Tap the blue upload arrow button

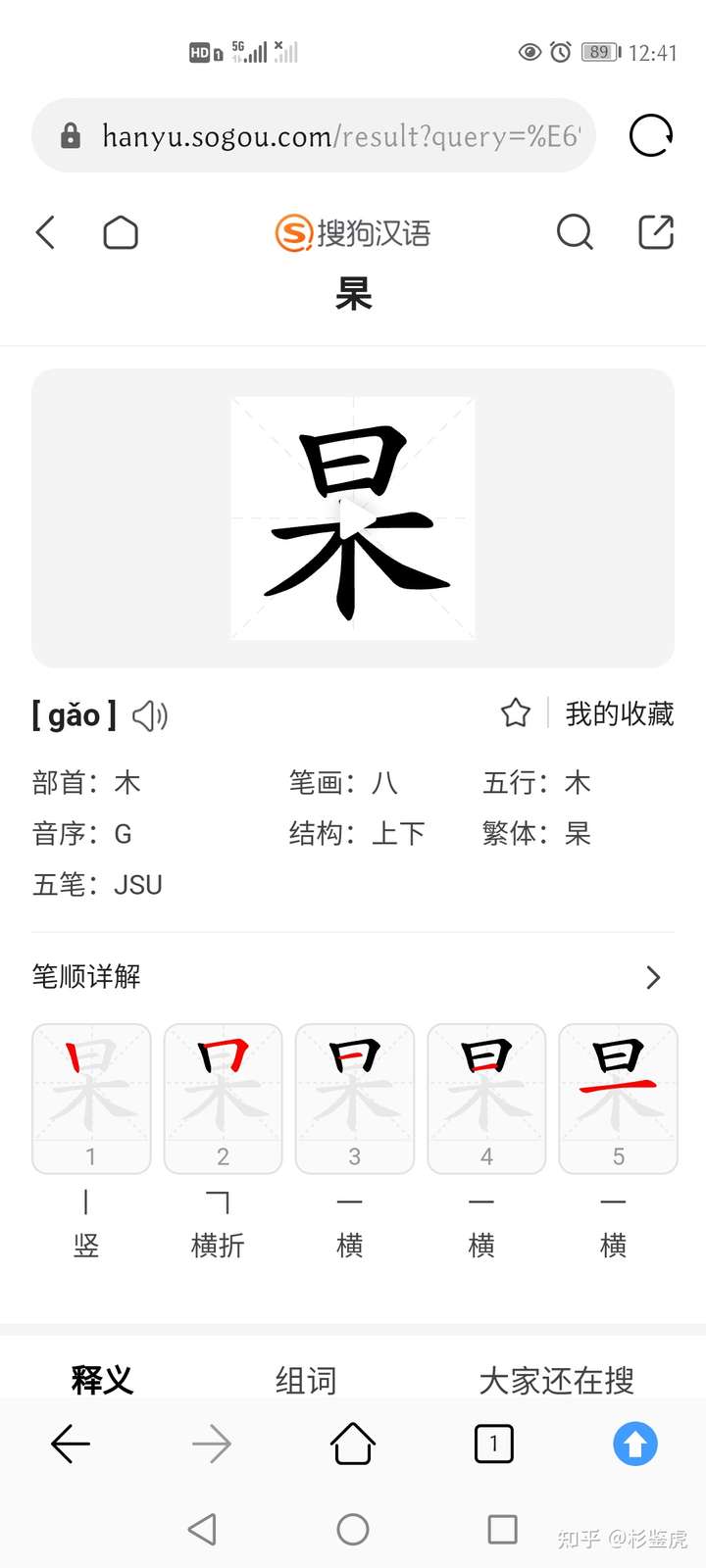coord(635,1444)
